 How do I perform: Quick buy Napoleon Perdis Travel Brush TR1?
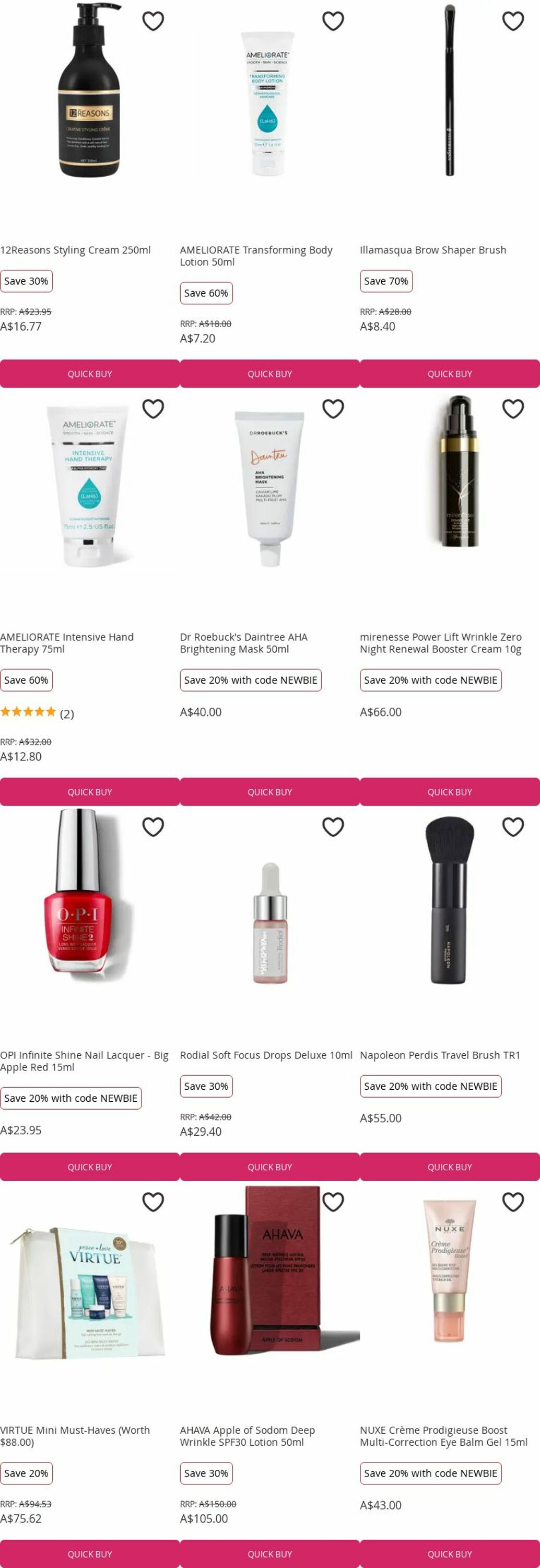pyautogui.click(x=450, y=1167)
